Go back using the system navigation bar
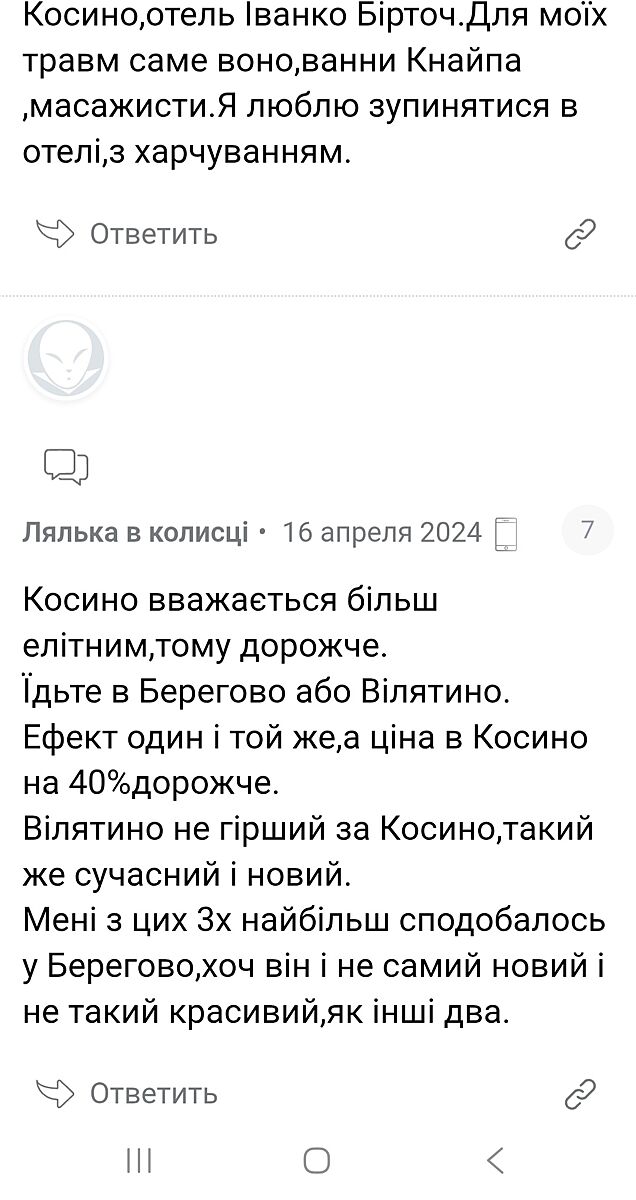The image size is (636, 1200). (494, 1160)
